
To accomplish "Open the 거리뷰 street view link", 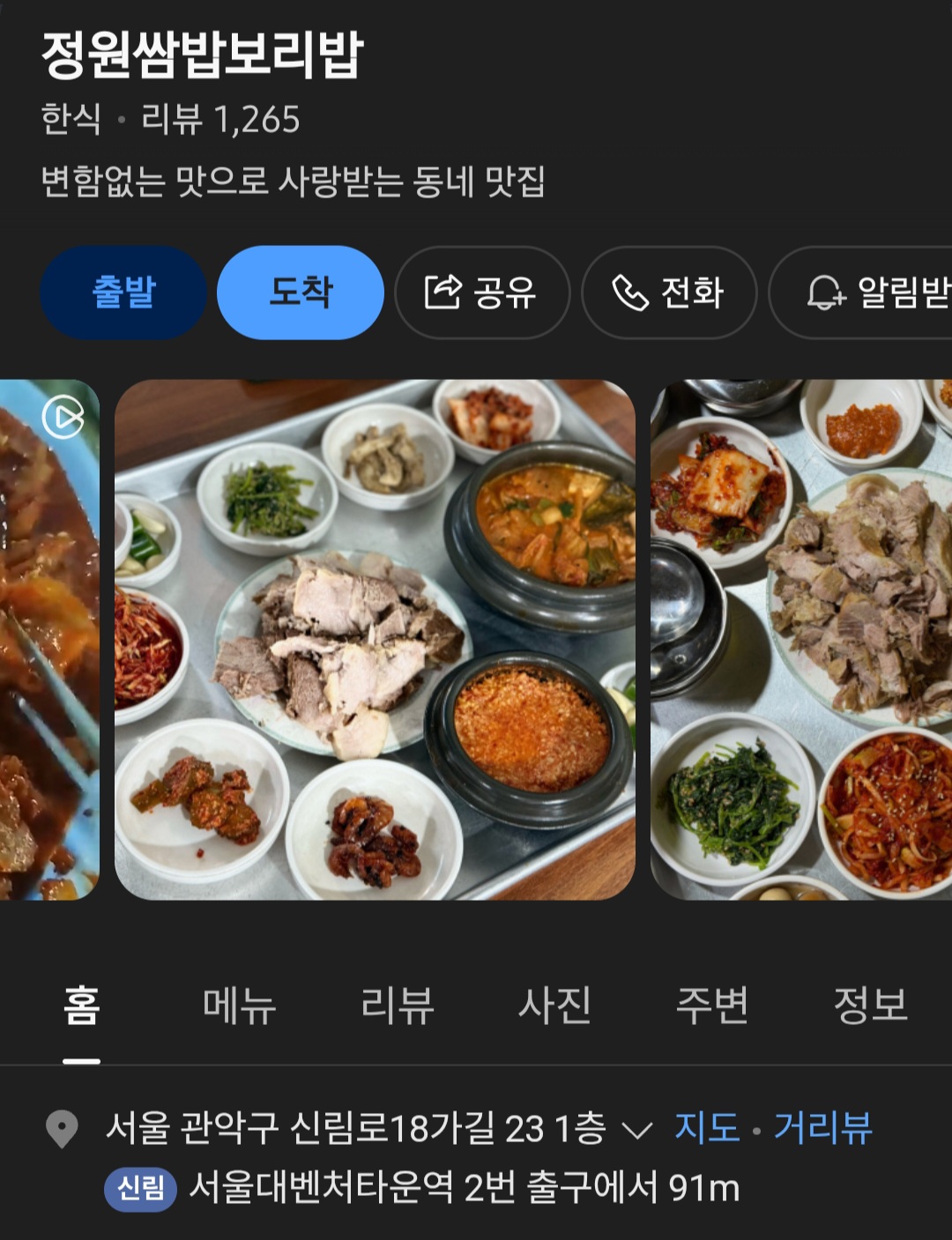I will (822, 1127).
